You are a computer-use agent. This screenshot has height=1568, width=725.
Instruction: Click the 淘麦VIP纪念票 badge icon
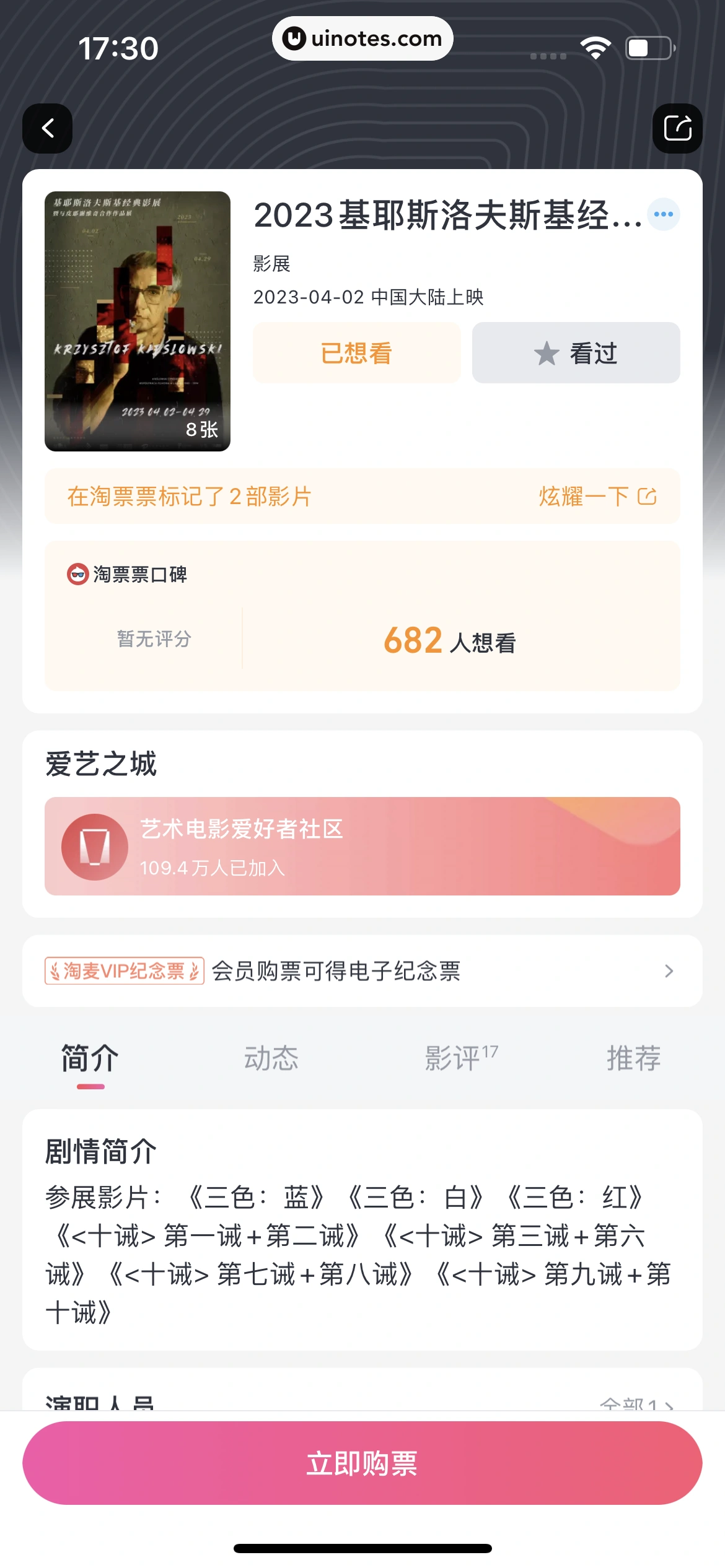point(122,971)
